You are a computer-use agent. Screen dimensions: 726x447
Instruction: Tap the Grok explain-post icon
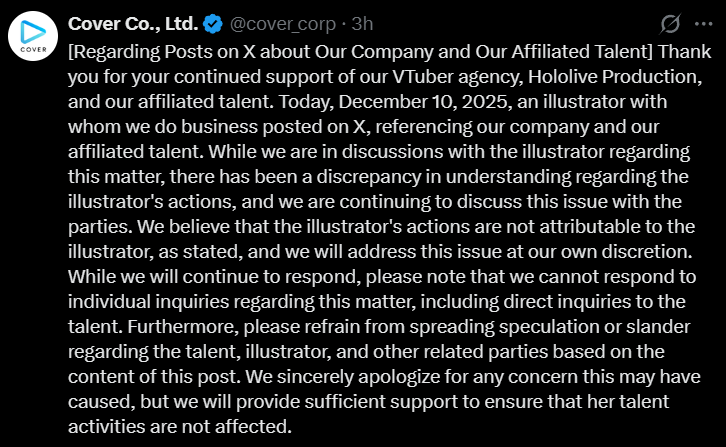tap(670, 24)
